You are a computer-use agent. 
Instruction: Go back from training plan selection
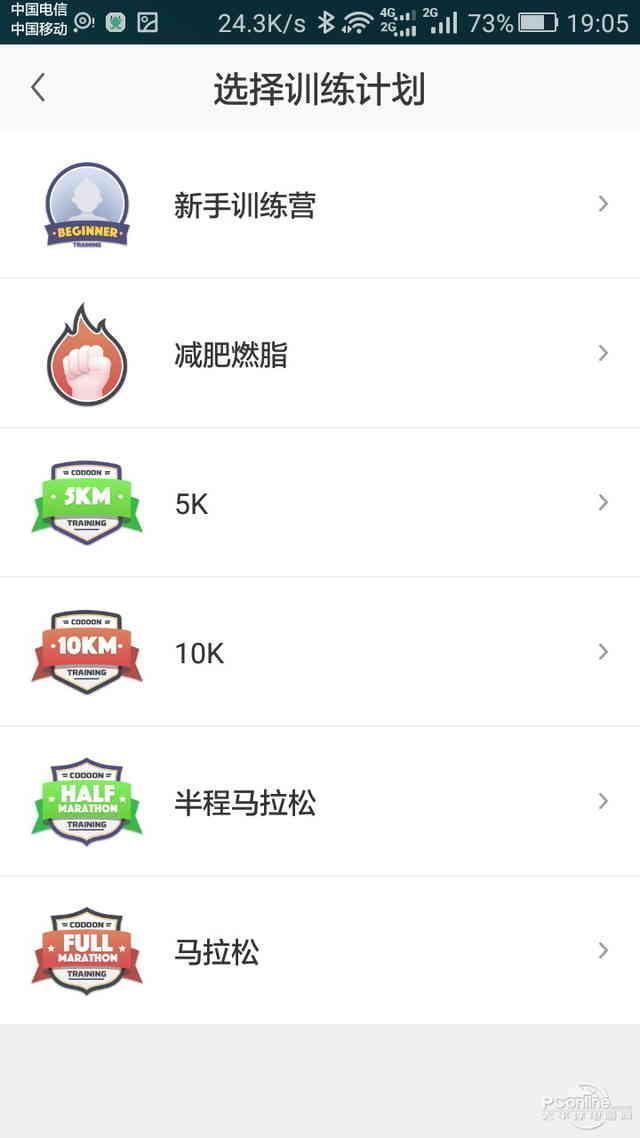tap(38, 89)
